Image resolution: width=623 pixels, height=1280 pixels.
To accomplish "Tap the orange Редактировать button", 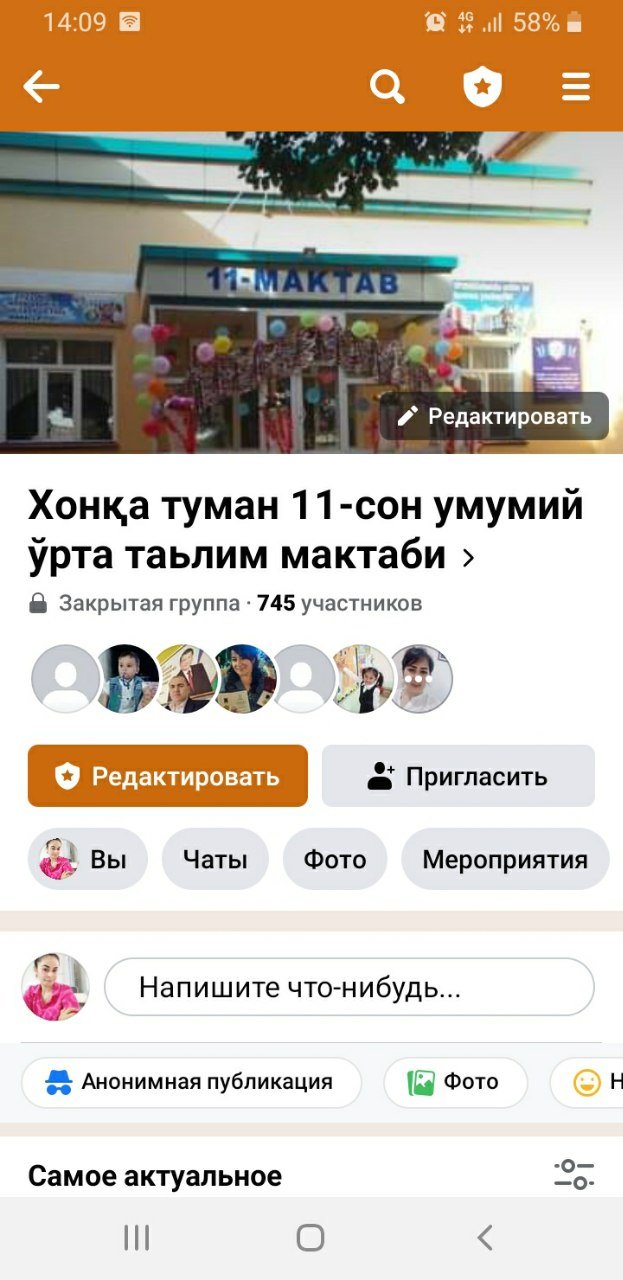I will [168, 776].
